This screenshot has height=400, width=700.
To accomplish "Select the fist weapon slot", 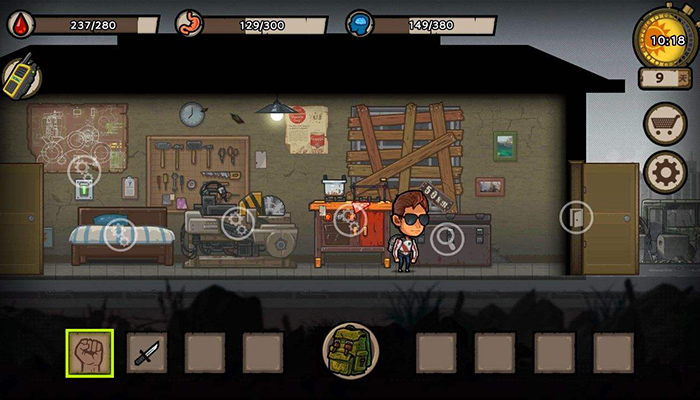I will click(90, 353).
